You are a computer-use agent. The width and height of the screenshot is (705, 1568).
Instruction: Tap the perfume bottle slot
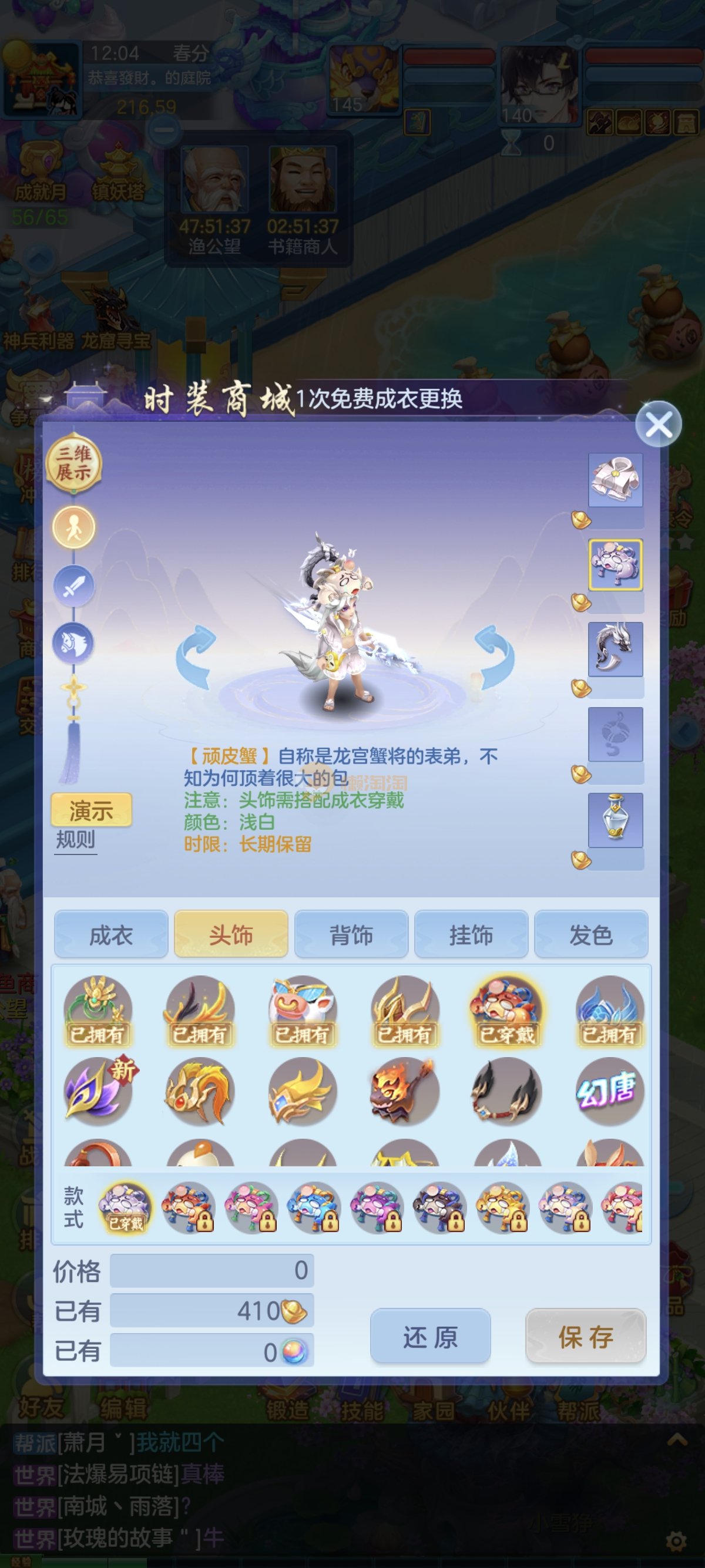coord(615,820)
